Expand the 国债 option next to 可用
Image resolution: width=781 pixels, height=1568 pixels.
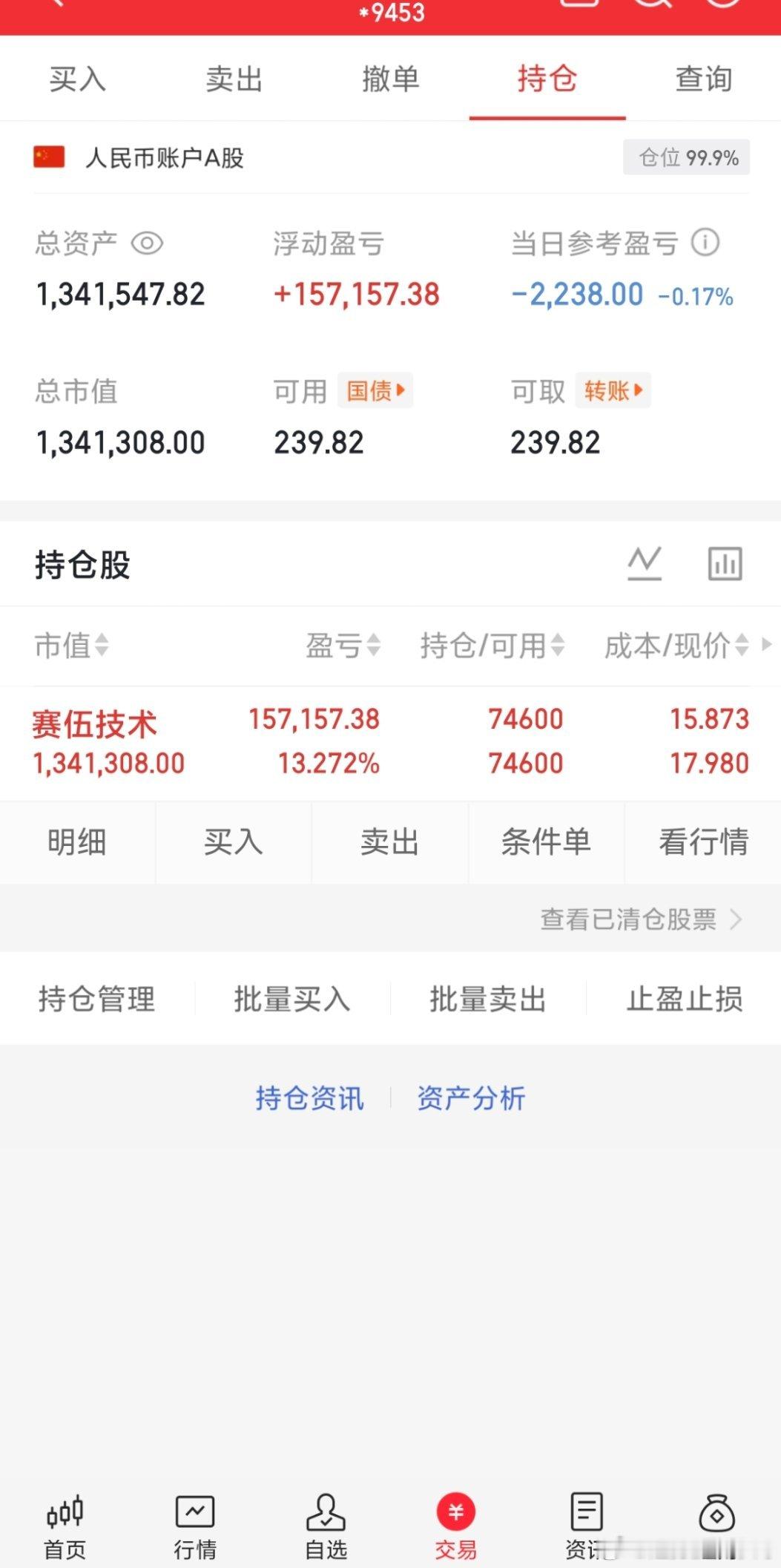click(x=375, y=390)
